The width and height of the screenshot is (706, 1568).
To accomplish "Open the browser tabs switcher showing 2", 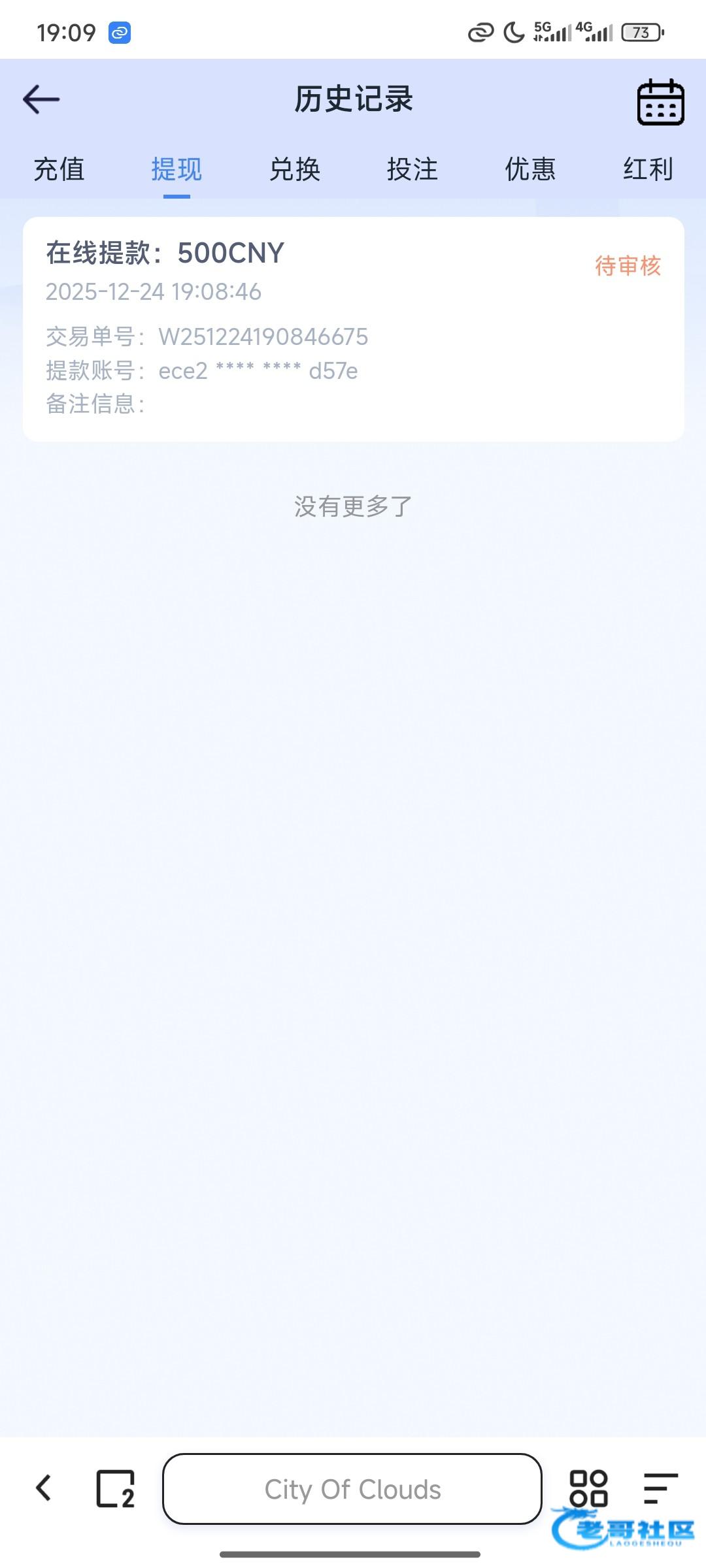I will [116, 1488].
